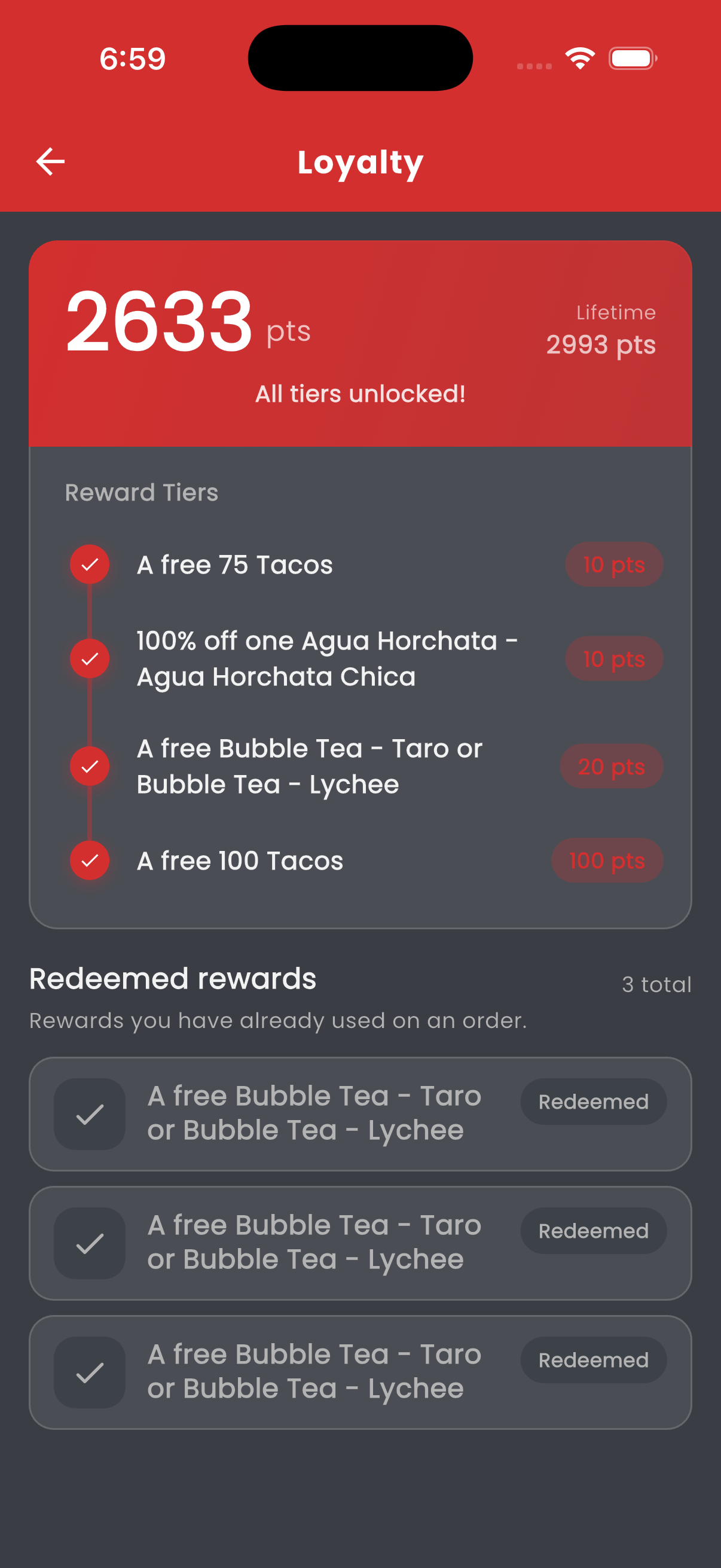Tap the Wi-Fi indicator in the status bar
Viewport: 721px width, 1568px height.
tap(579, 58)
